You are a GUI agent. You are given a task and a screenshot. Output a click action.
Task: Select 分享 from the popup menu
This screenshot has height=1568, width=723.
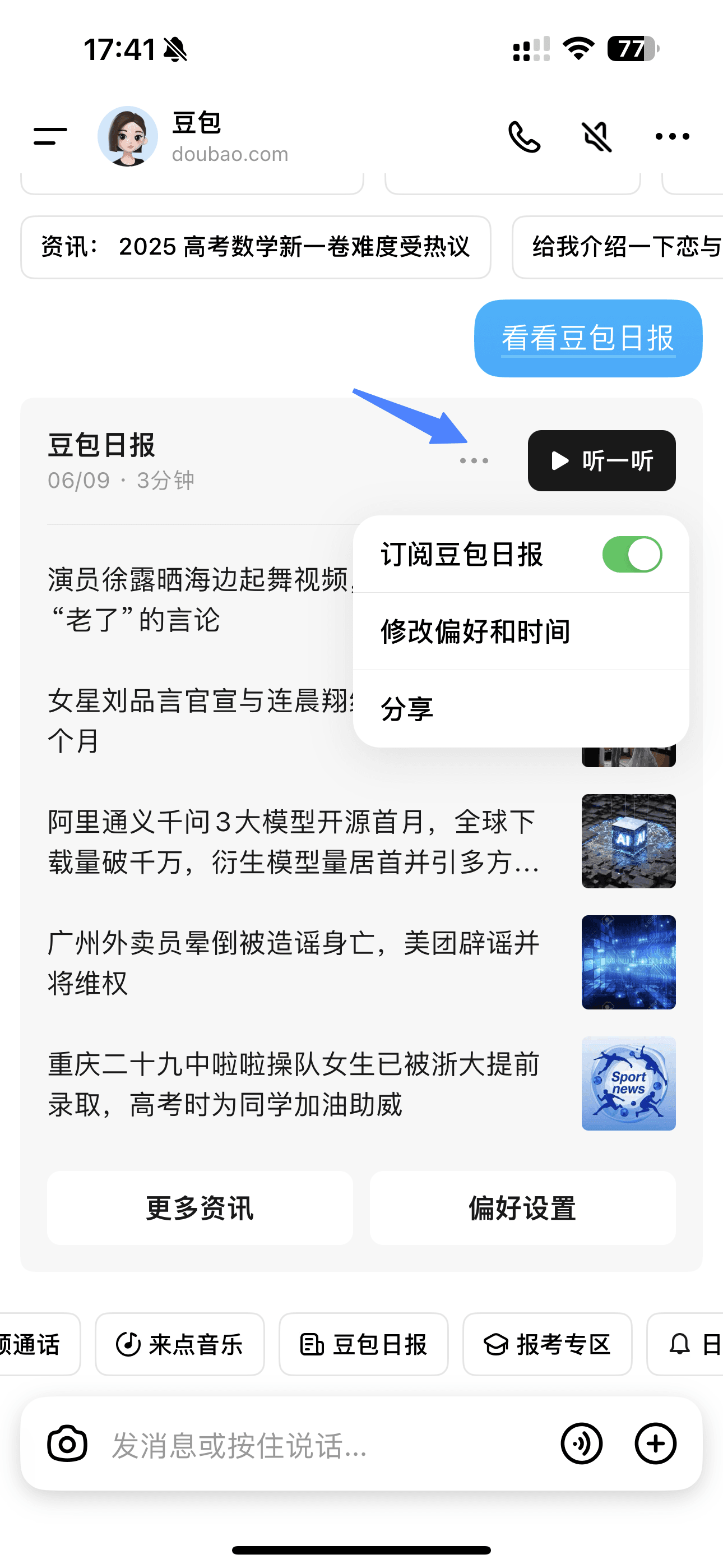pyautogui.click(x=406, y=708)
